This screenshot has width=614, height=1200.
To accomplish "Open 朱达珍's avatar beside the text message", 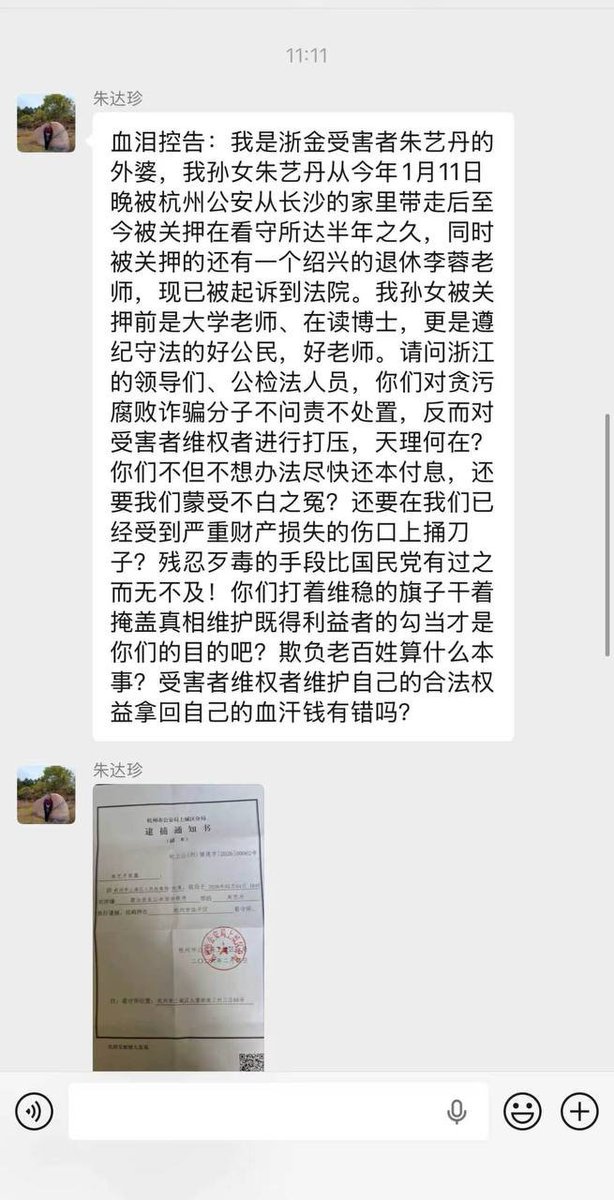I will click(x=46, y=123).
